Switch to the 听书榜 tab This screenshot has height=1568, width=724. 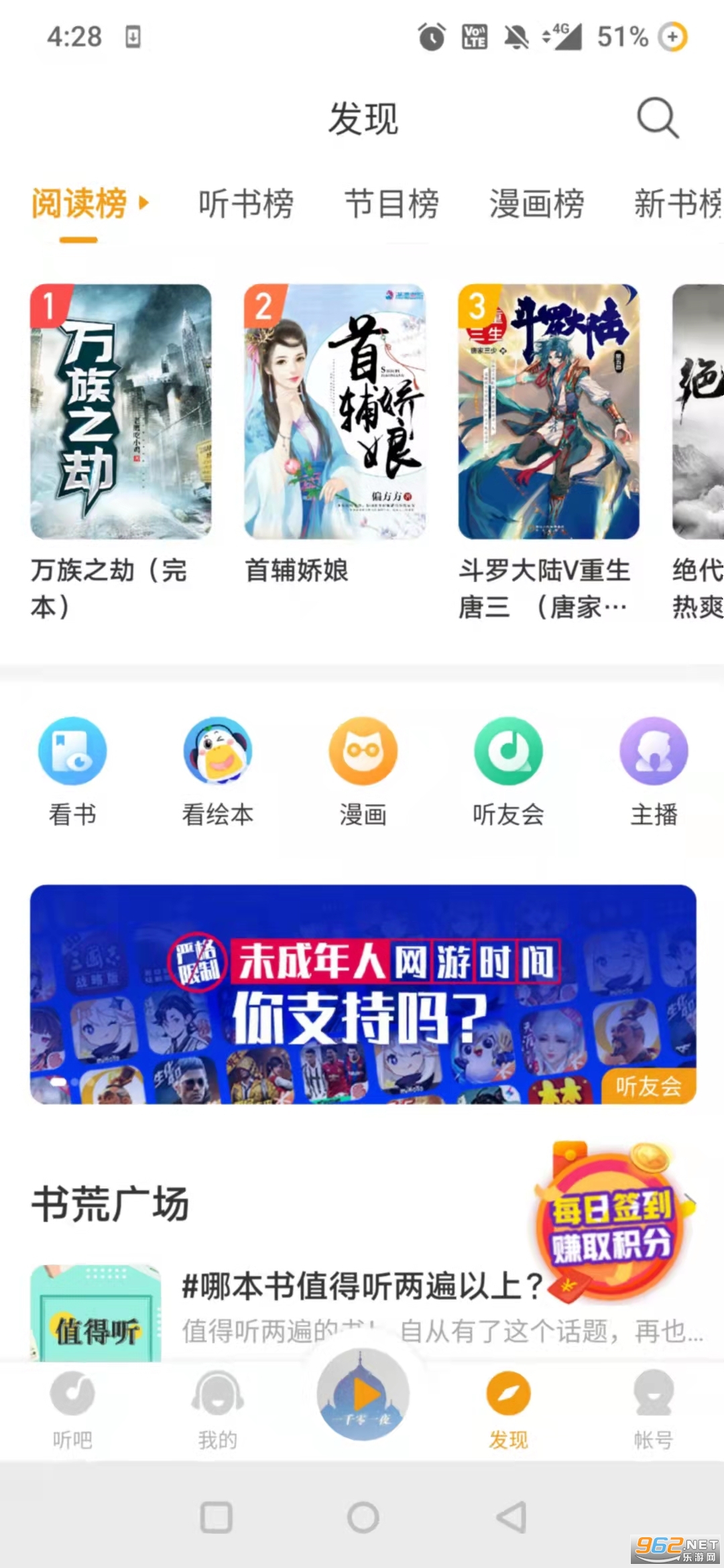(245, 204)
